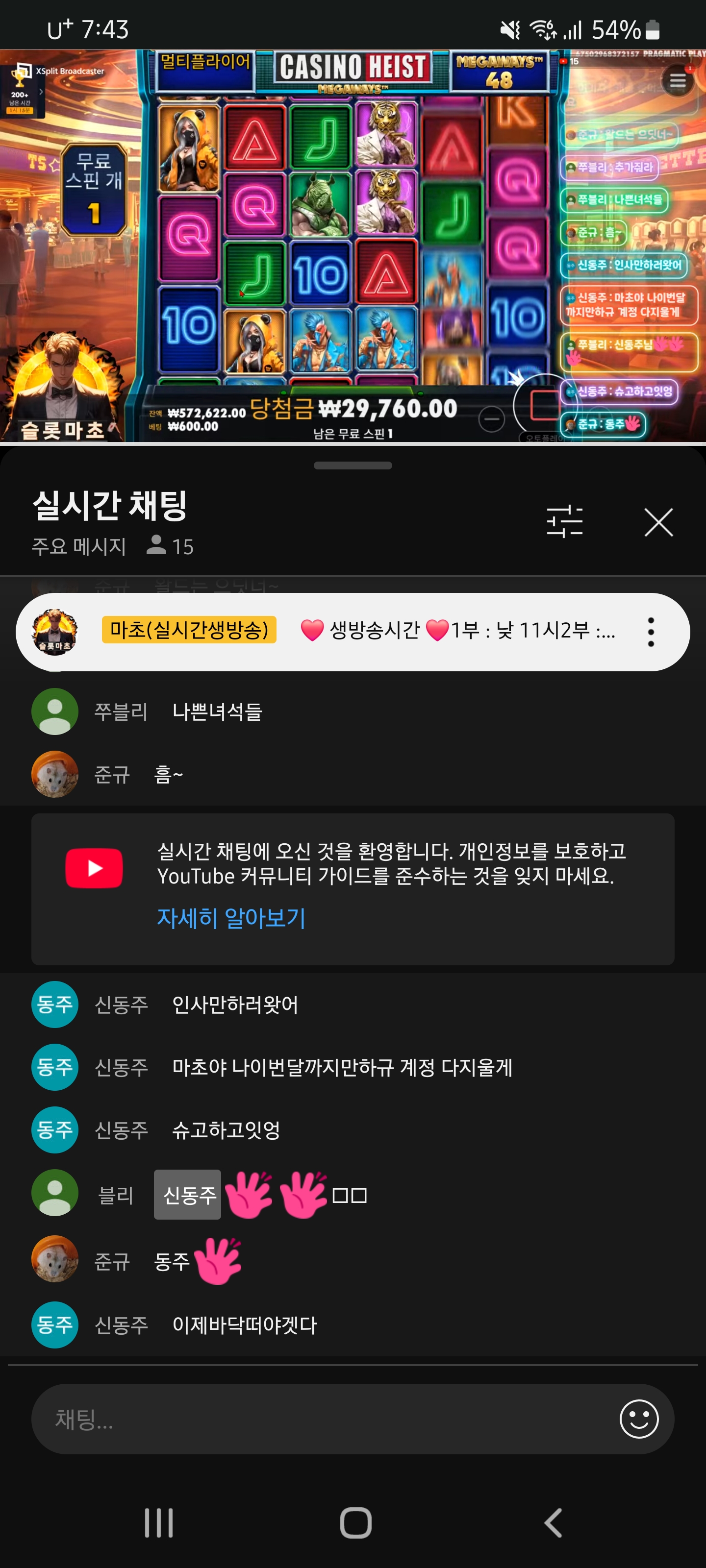Close the live chat panel
This screenshot has width=706, height=1568.
(x=658, y=522)
